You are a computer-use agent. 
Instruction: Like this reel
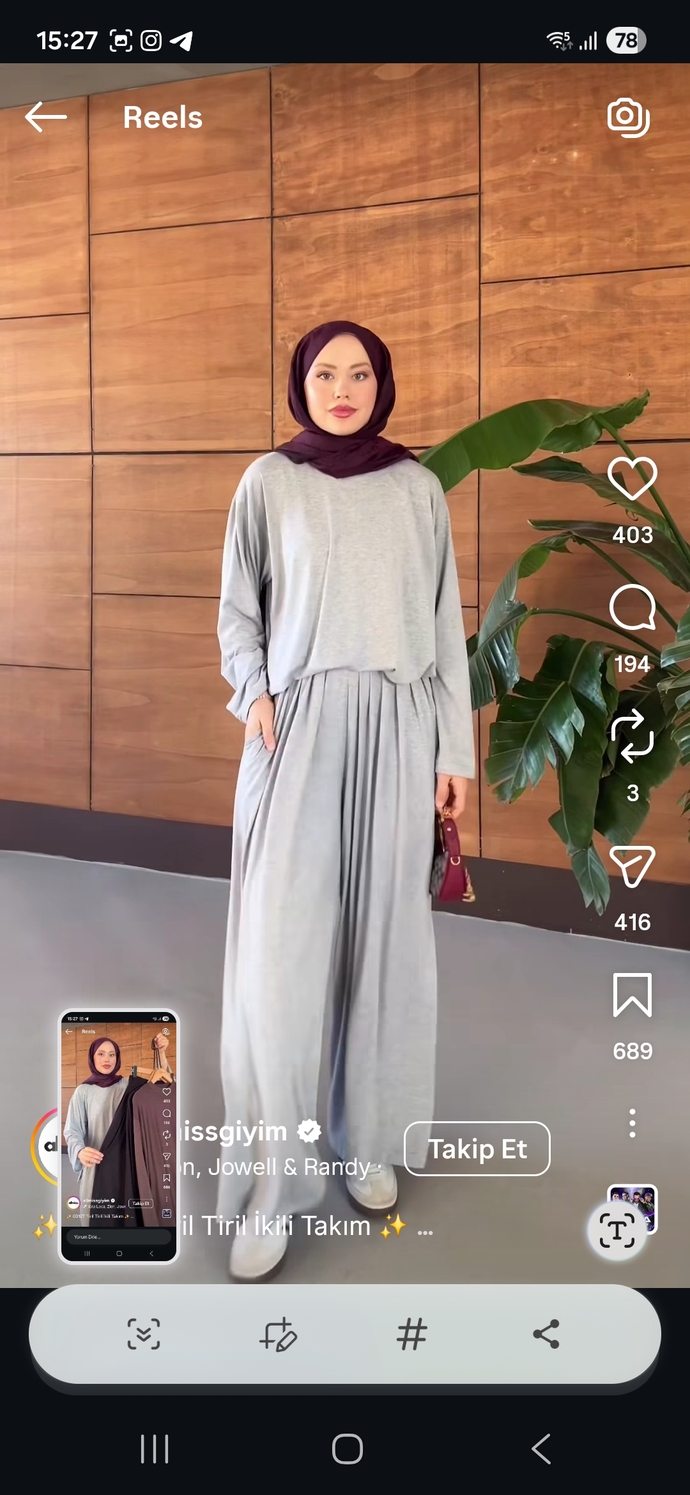(632, 479)
